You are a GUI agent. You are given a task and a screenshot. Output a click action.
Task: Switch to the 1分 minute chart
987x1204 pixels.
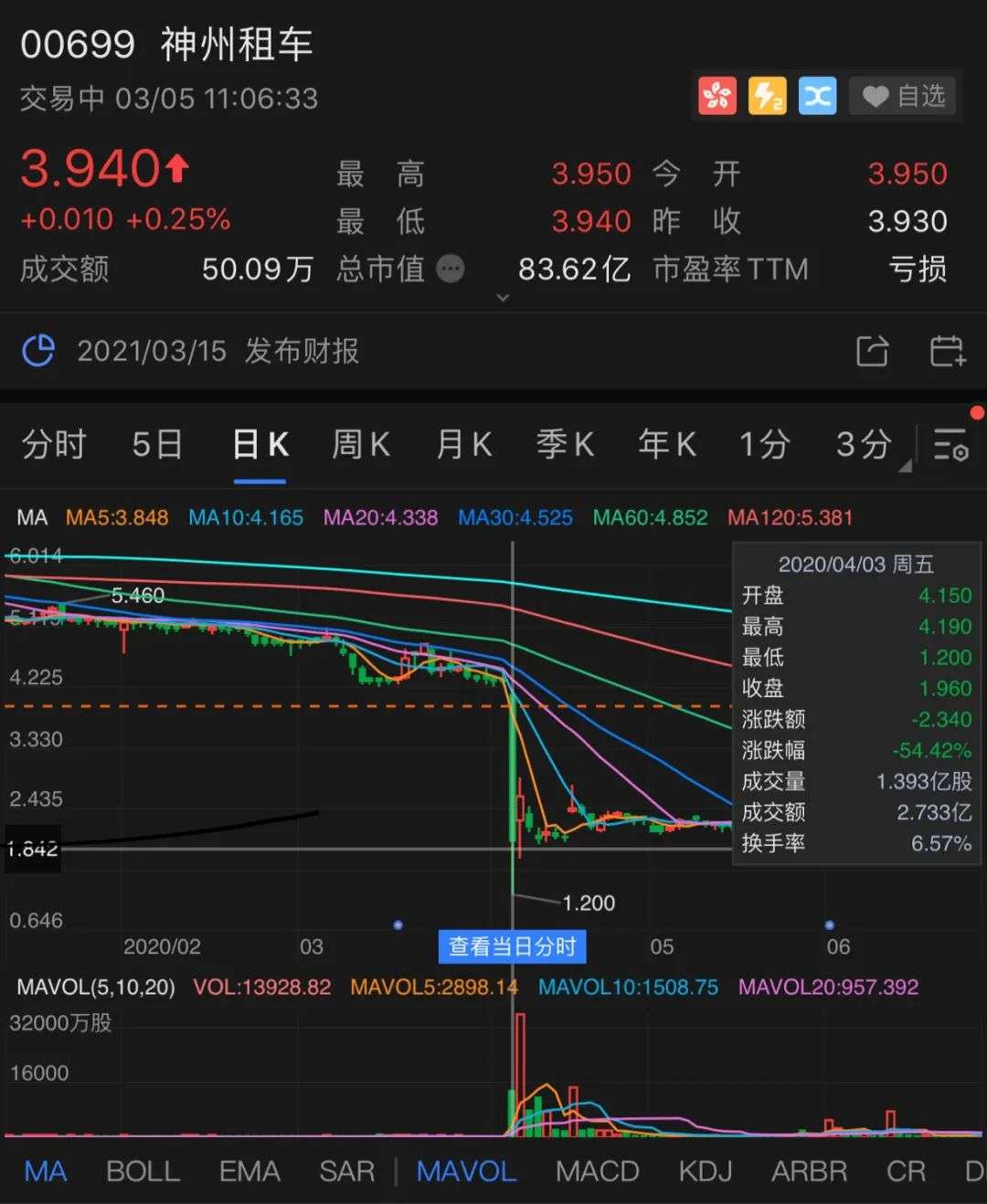pos(764,445)
